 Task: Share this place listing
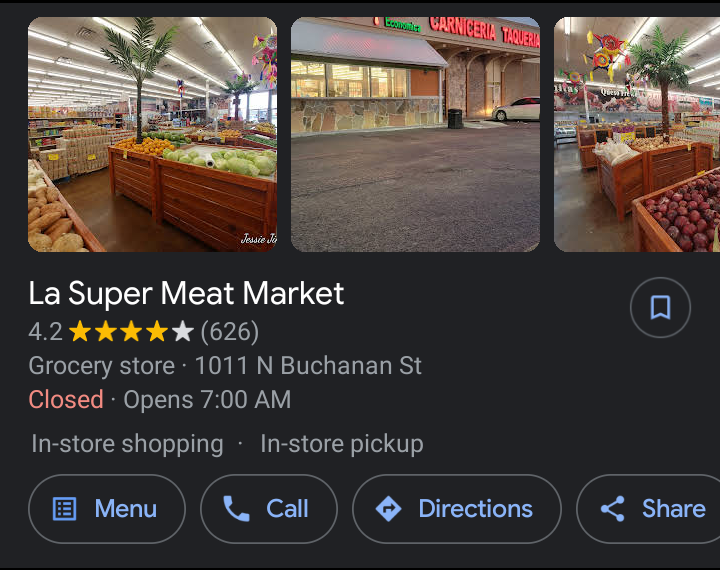click(652, 509)
